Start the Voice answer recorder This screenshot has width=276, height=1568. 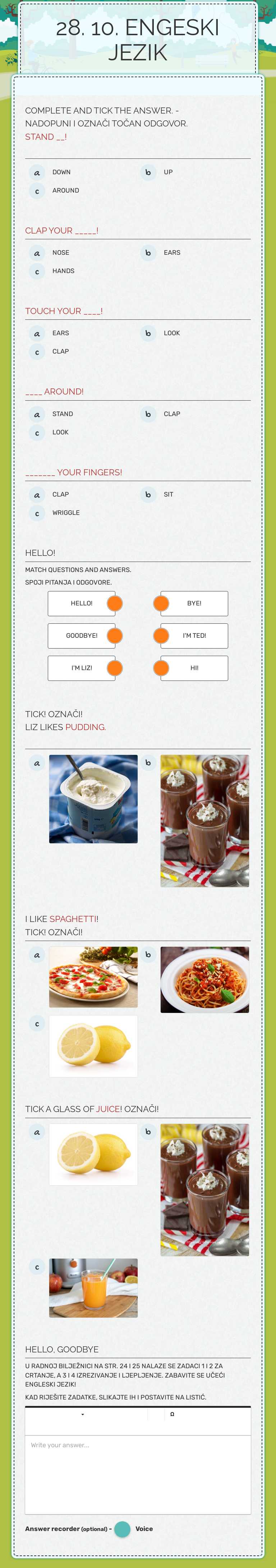(x=123, y=1528)
